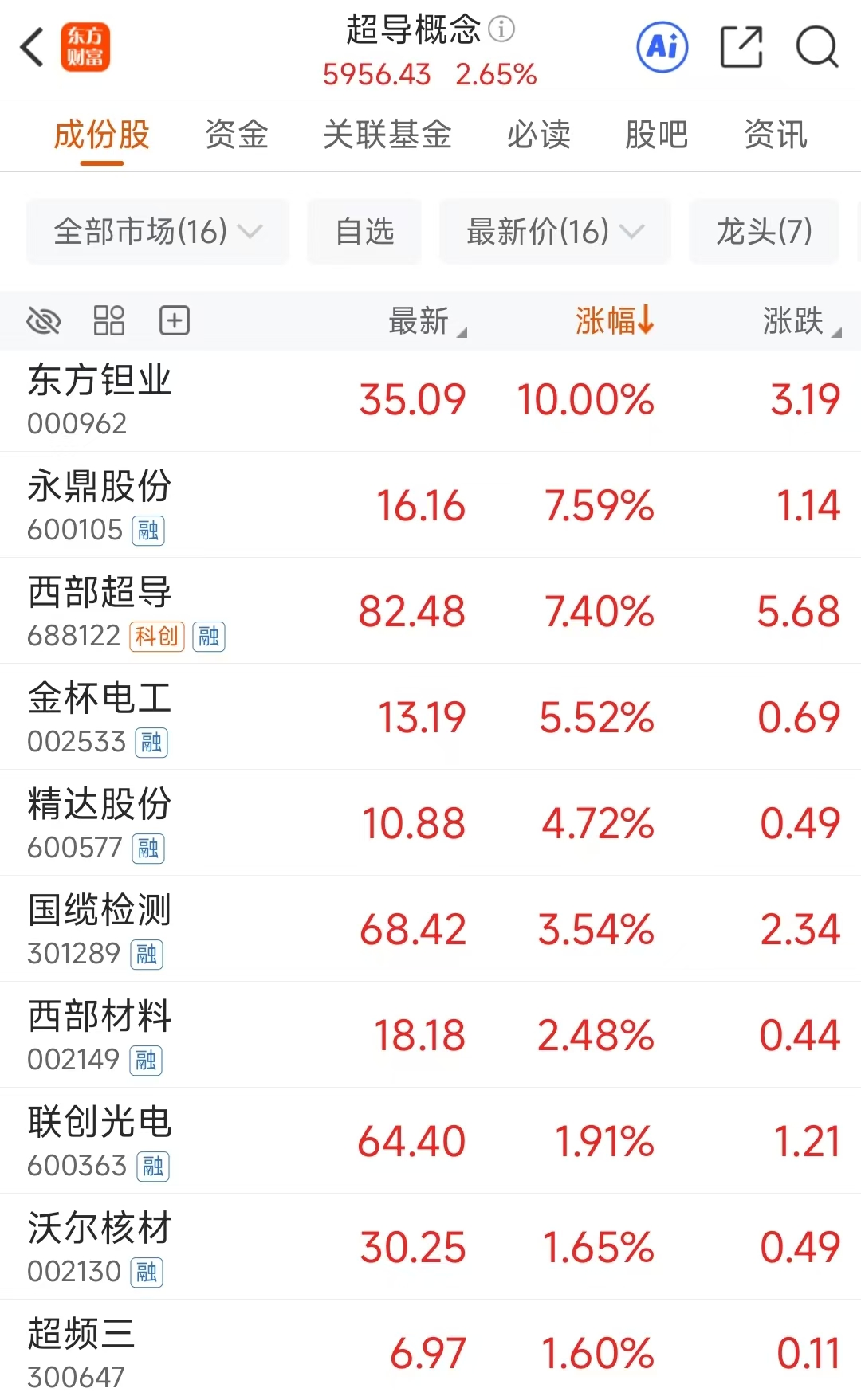Open the 股吧 tab
This screenshot has width=861, height=1400.
656,135
